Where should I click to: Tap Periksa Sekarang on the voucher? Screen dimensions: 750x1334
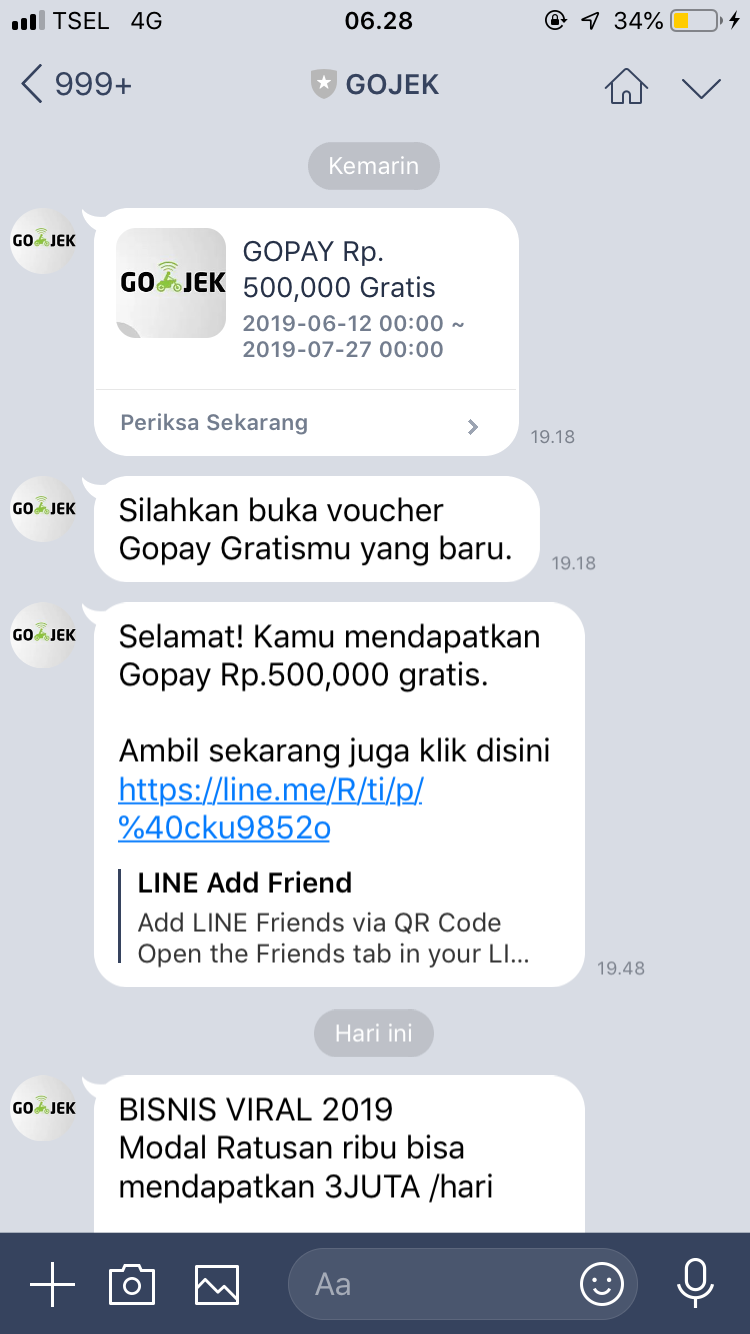pyautogui.click(x=300, y=423)
